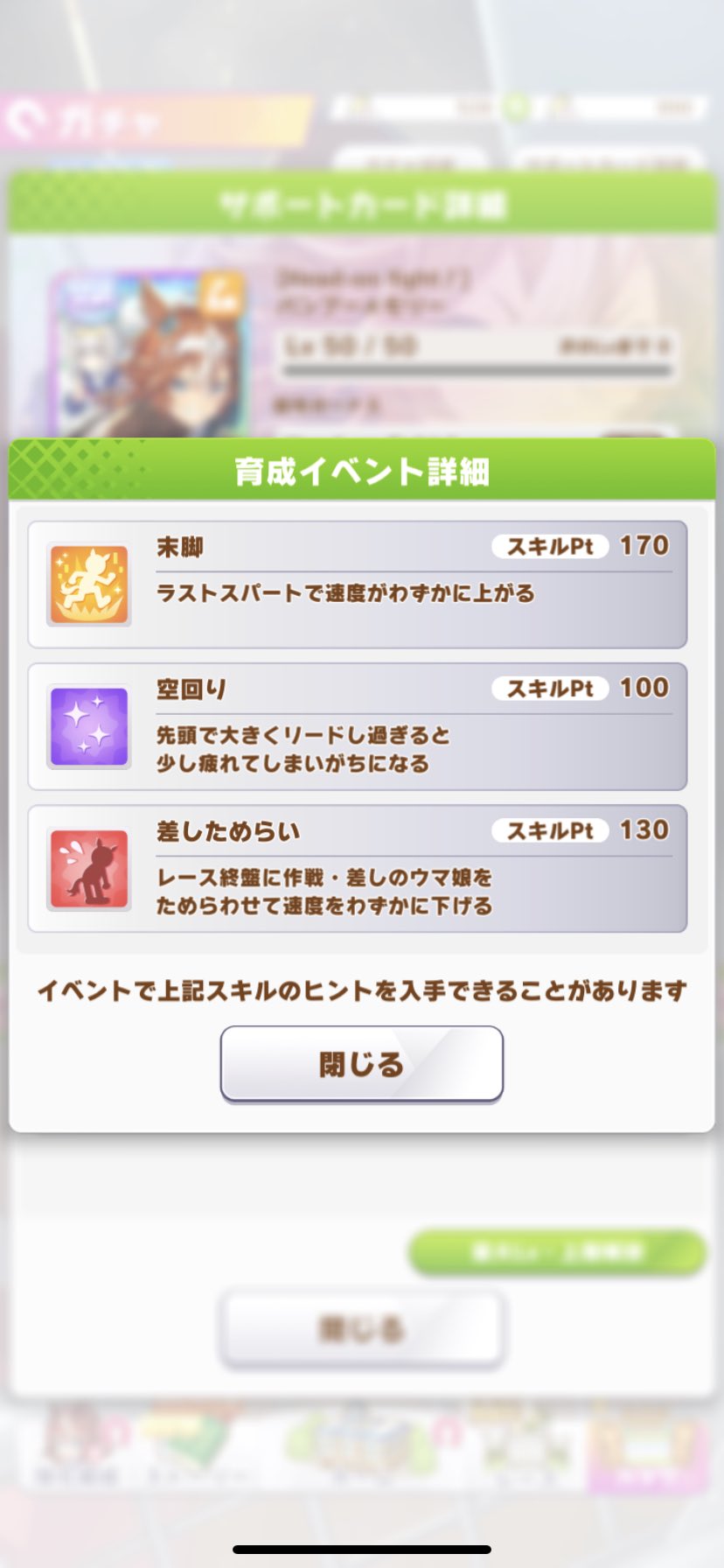Close the 育成イベント詳細 dialog with 閉じる
This screenshot has height=1568, width=724.
click(x=361, y=1063)
